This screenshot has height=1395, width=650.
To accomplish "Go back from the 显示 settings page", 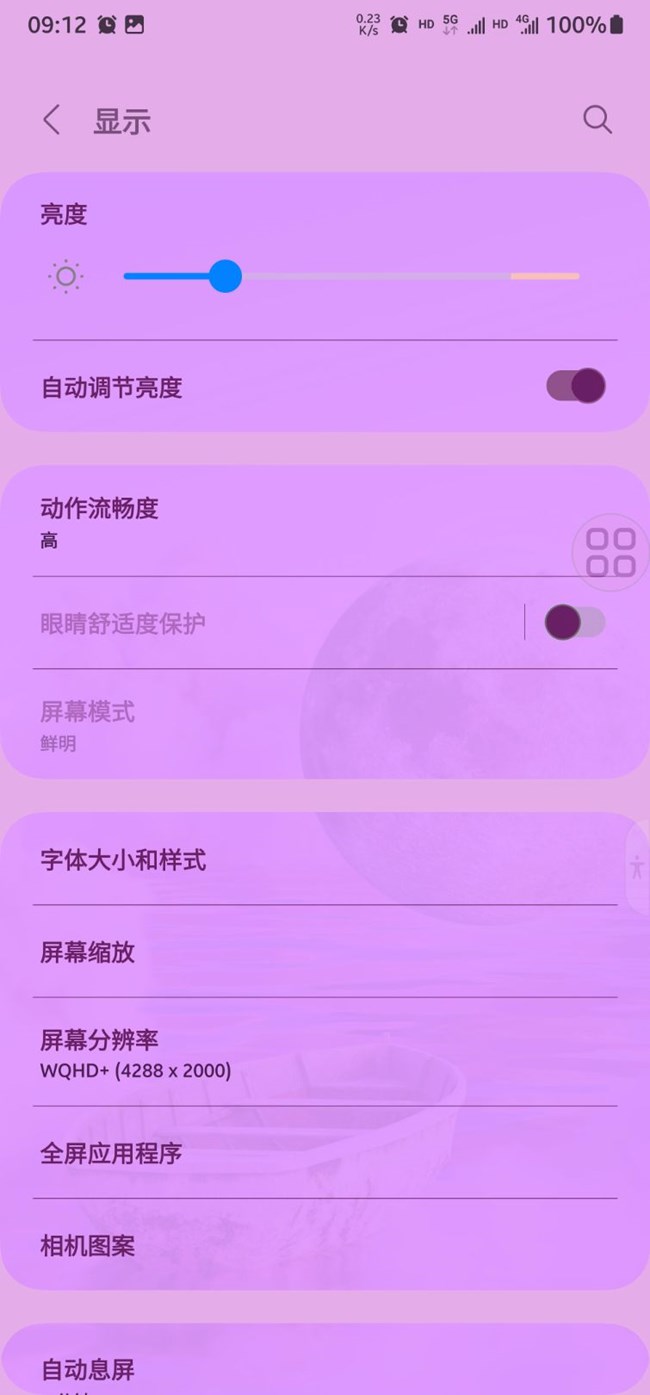I will 52,121.
